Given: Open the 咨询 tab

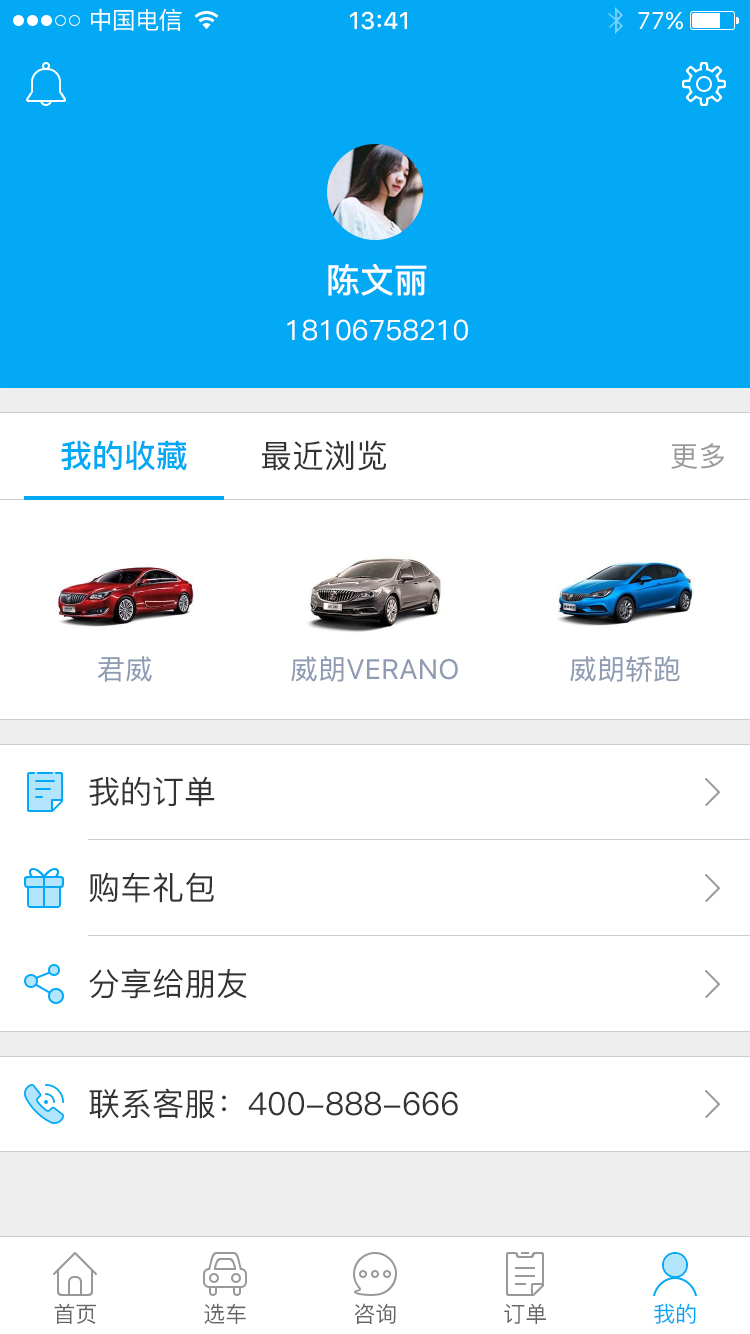Looking at the screenshot, I should click(375, 1288).
